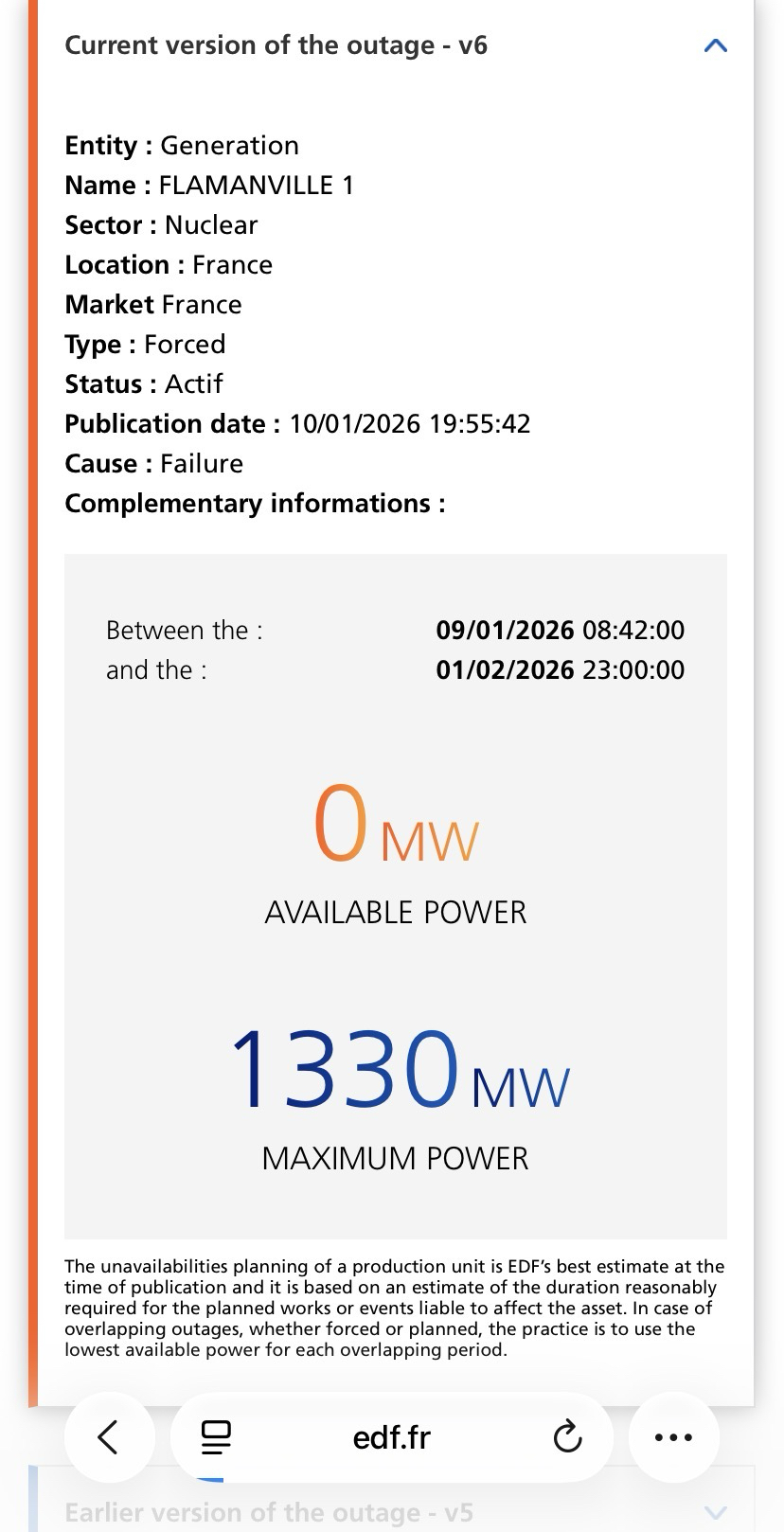784x1532 pixels.
Task: Collapse the current outage version v6 section
Action: click(716, 45)
